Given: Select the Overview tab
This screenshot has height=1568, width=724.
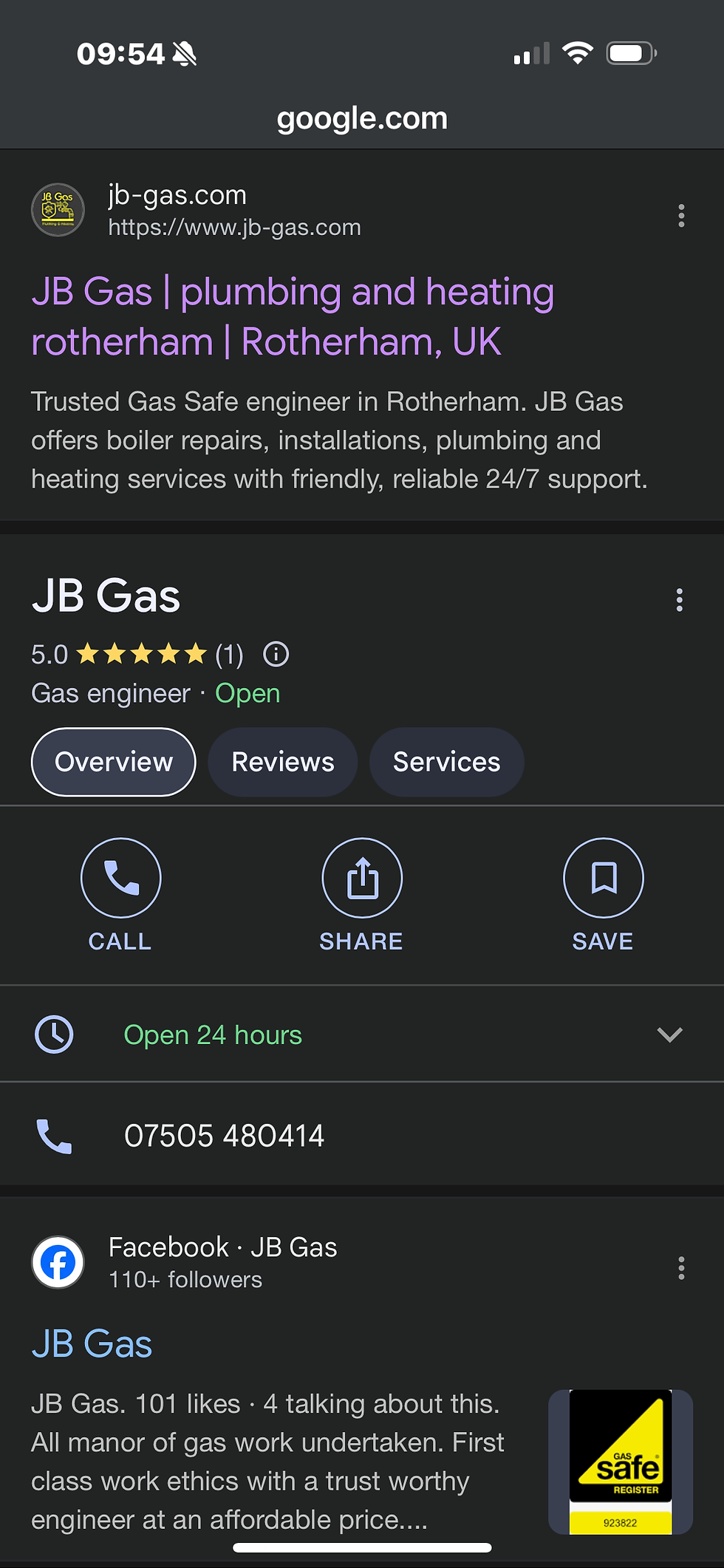Looking at the screenshot, I should point(112,762).
